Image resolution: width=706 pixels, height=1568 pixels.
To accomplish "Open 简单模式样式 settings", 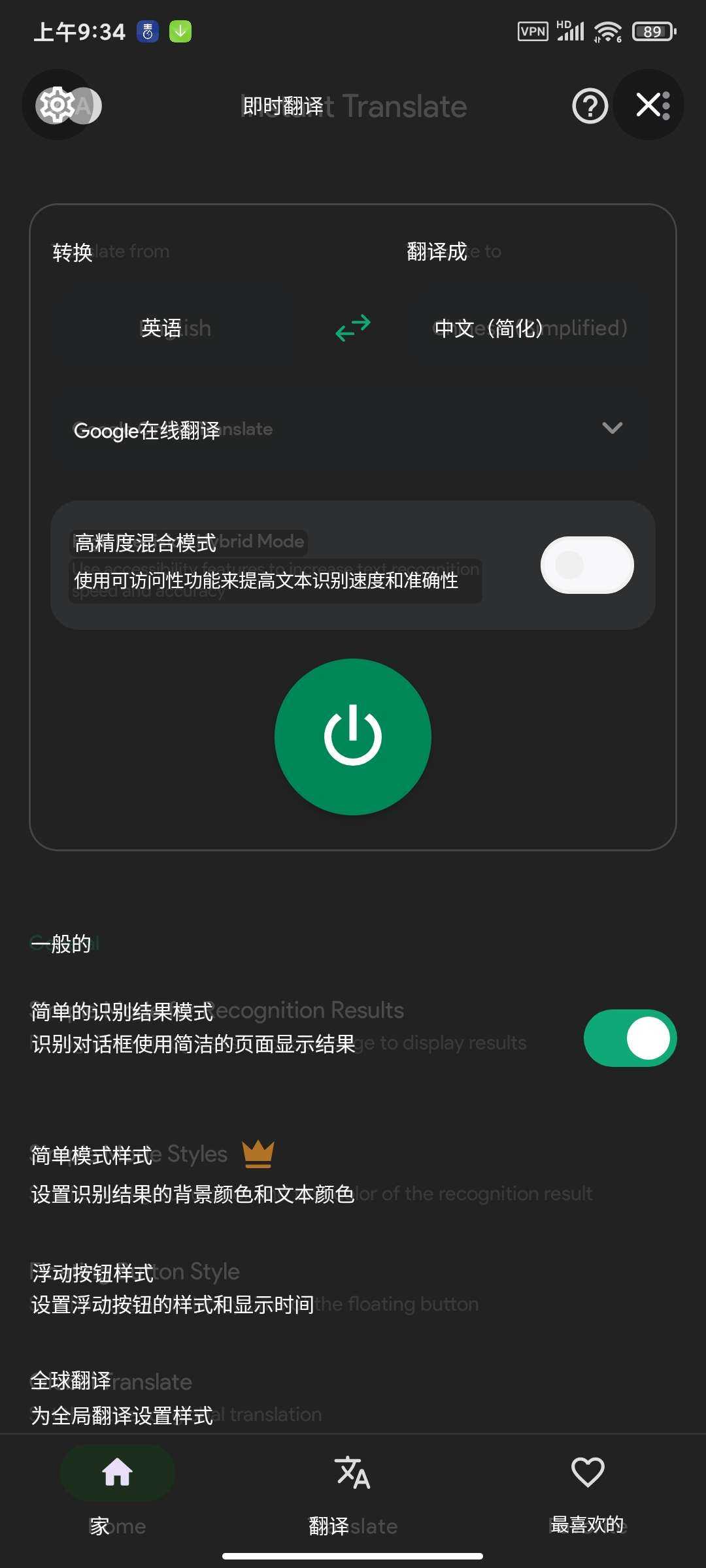I will pyautogui.click(x=261, y=1173).
